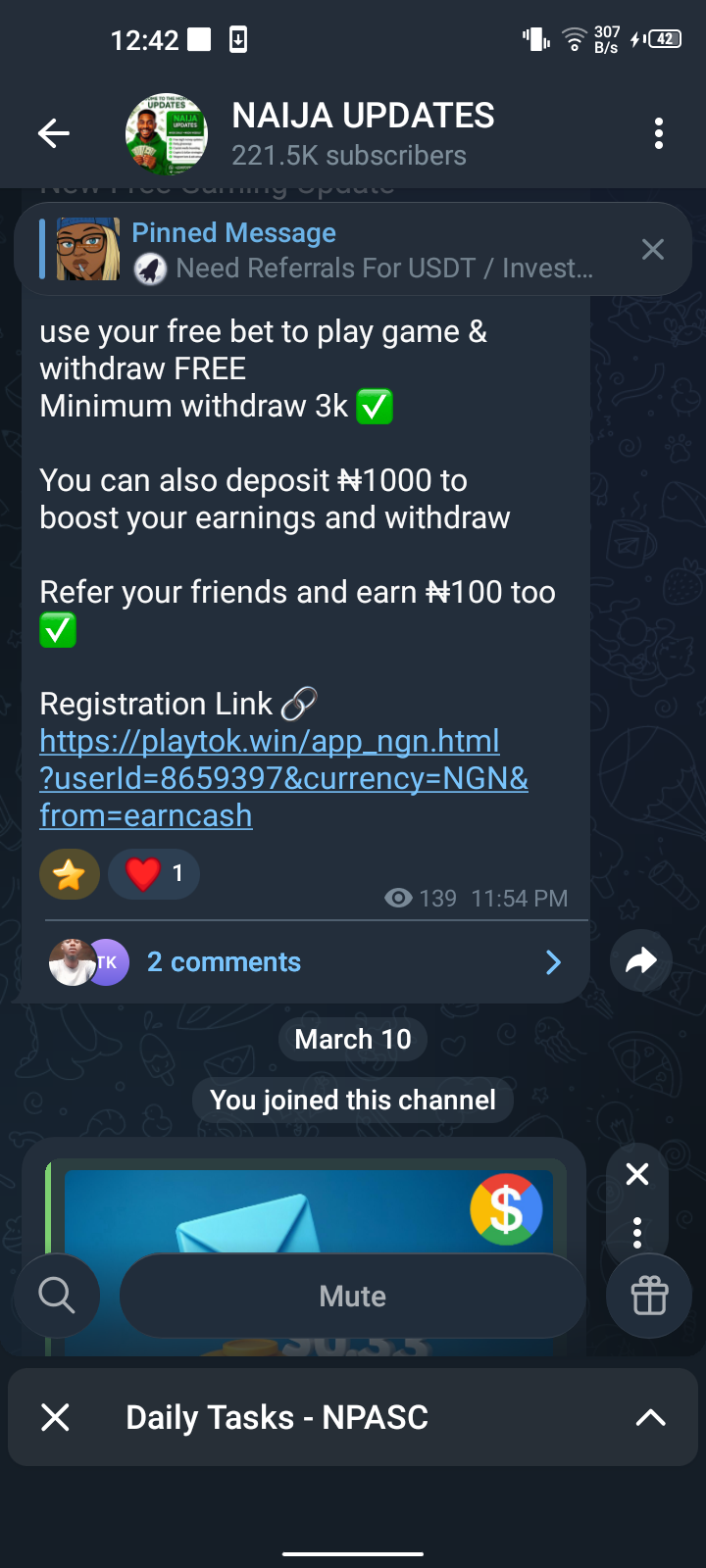Expand the Daily Tasks - NPASC panel
706x1568 pixels.
click(651, 1417)
